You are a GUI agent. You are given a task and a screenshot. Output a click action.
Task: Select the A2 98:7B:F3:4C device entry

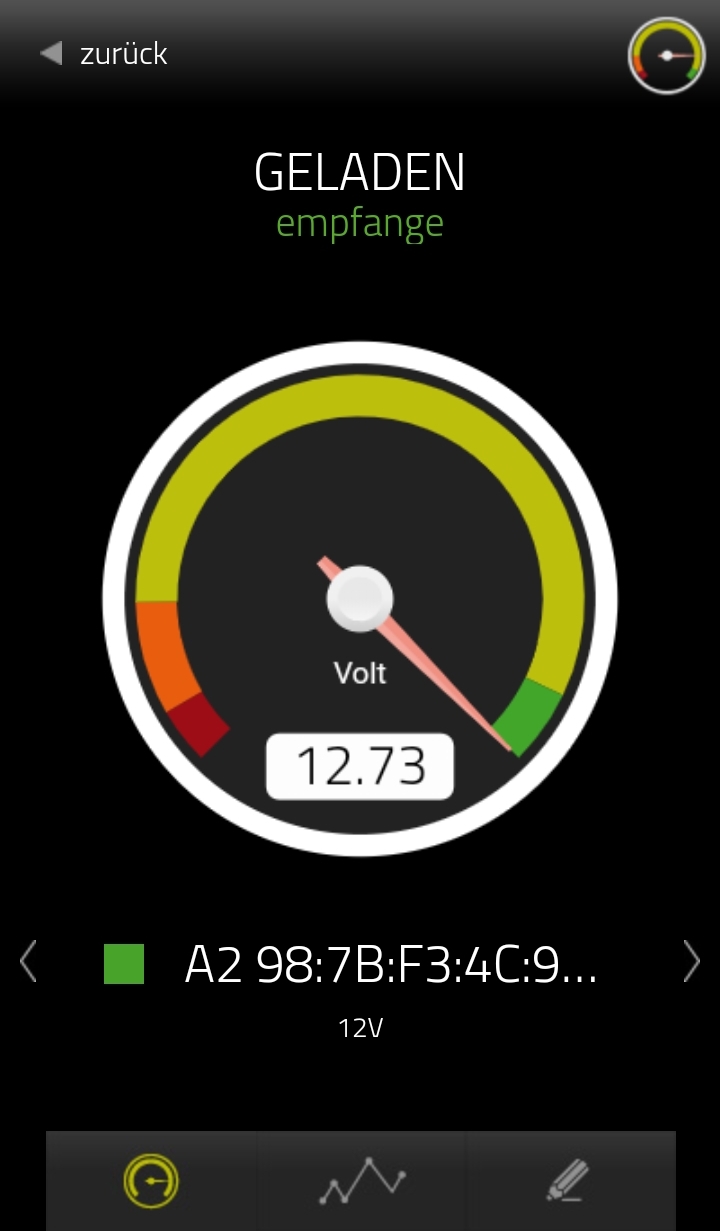pos(390,965)
